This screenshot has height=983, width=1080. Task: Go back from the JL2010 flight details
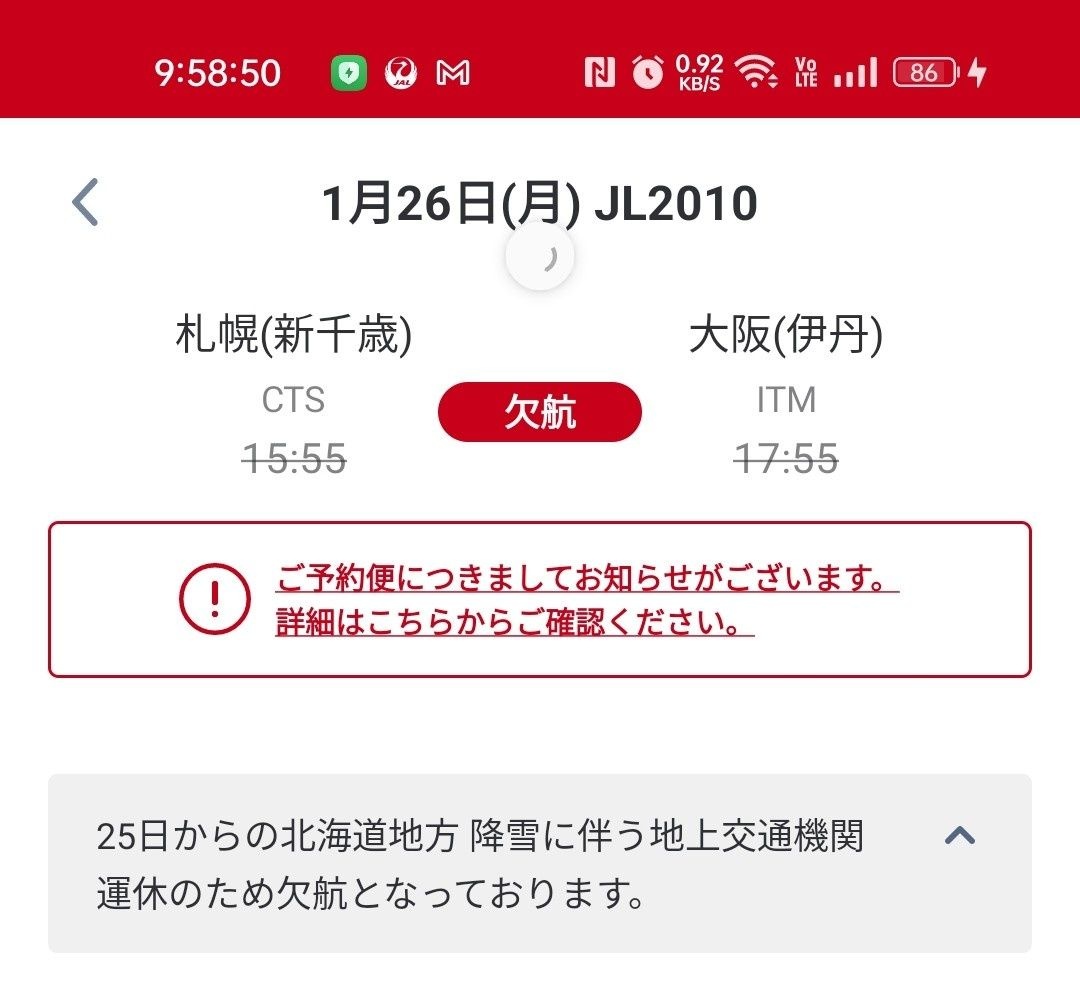[x=86, y=202]
